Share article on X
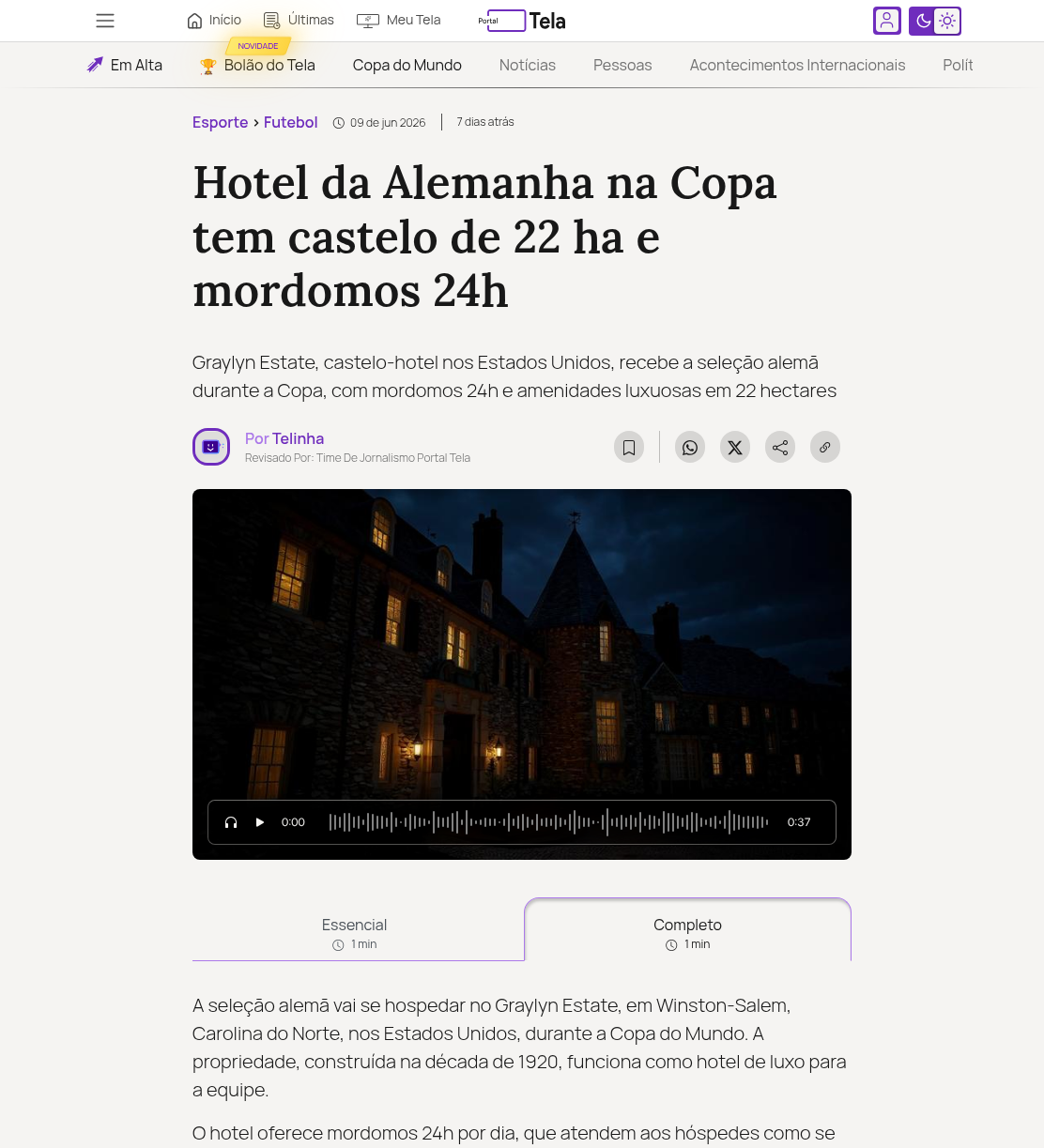Image resolution: width=1044 pixels, height=1148 pixels. 735,447
